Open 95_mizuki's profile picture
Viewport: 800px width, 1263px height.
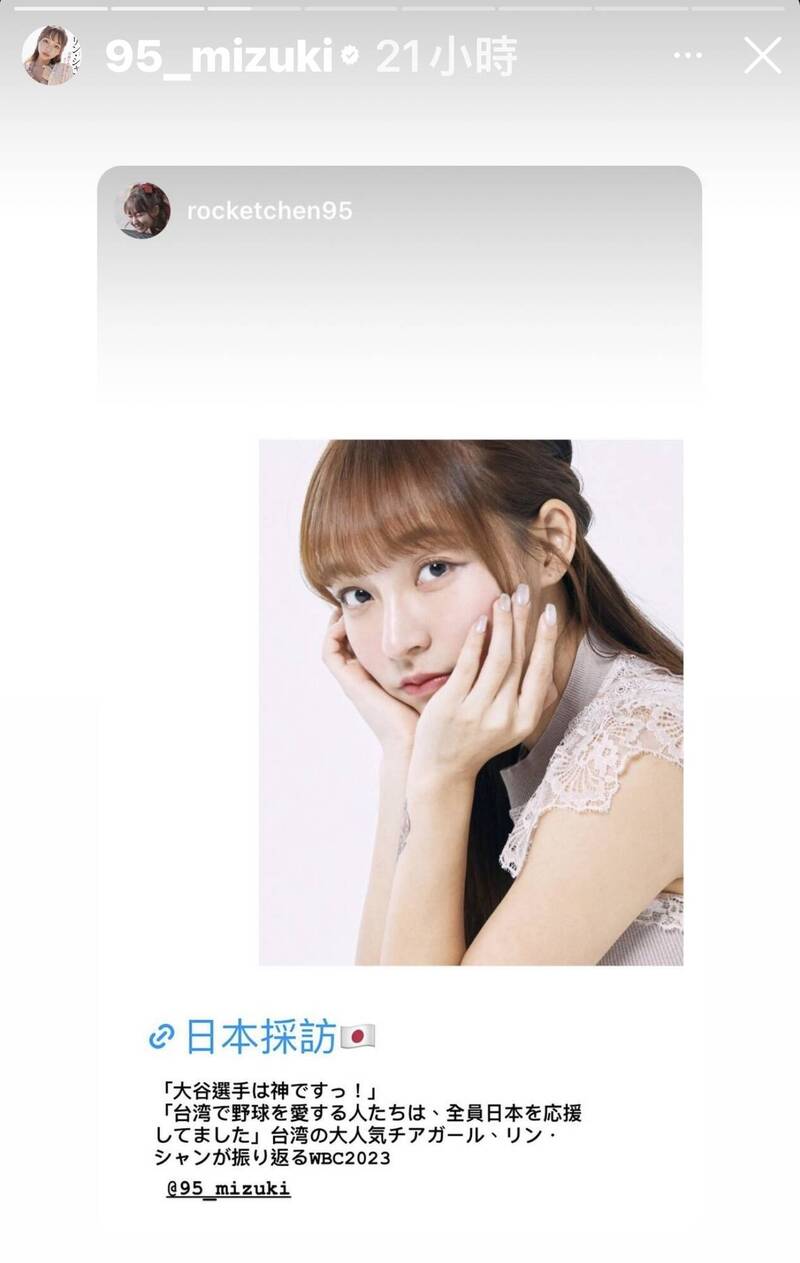(51, 56)
